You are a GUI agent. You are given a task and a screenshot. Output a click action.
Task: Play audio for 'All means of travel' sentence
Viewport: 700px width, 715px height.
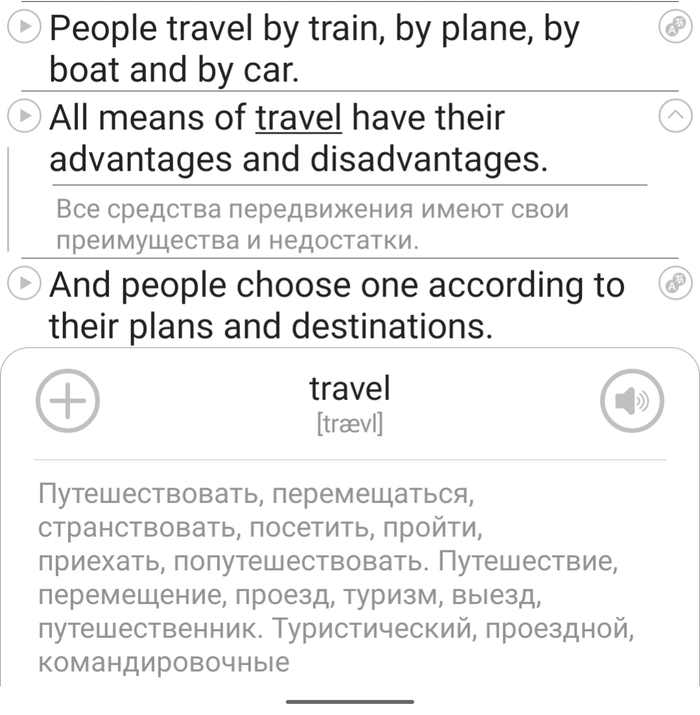pos(22,118)
